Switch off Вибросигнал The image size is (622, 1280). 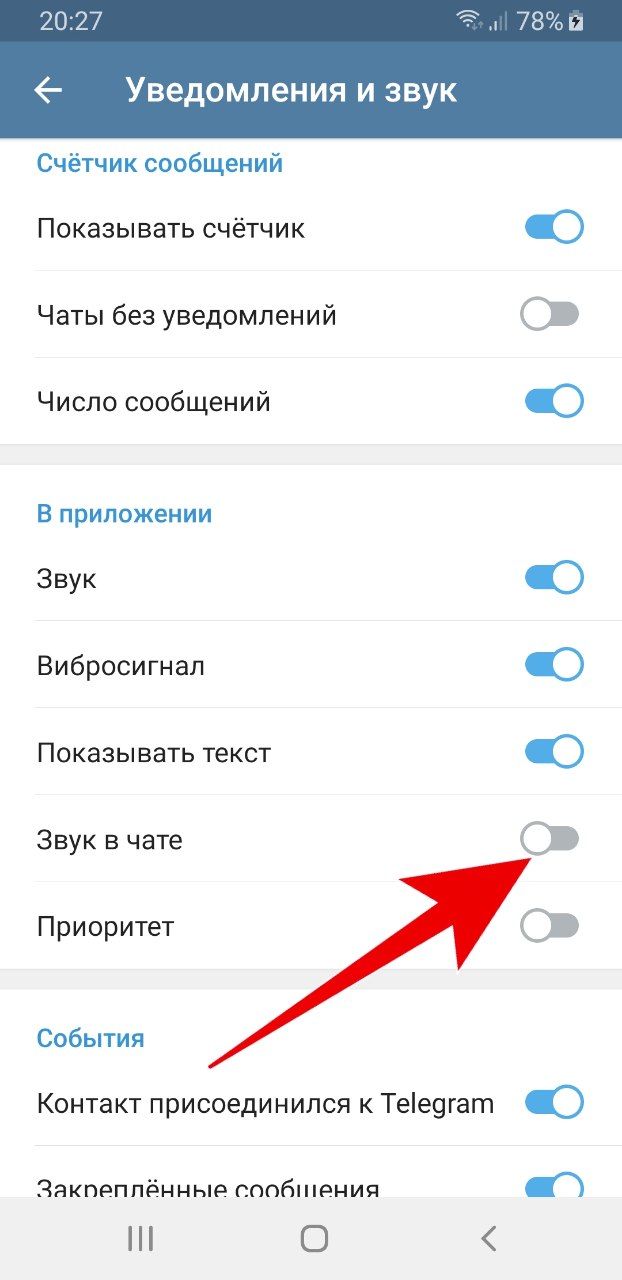(x=553, y=664)
